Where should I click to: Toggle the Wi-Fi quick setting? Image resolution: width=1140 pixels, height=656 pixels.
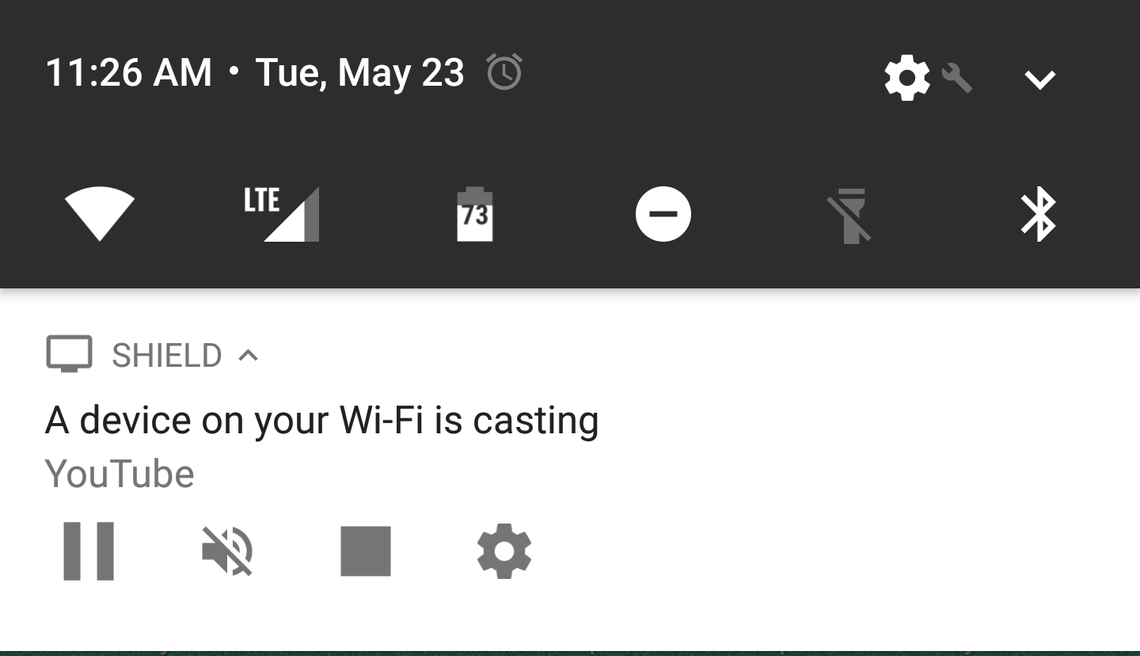100,214
